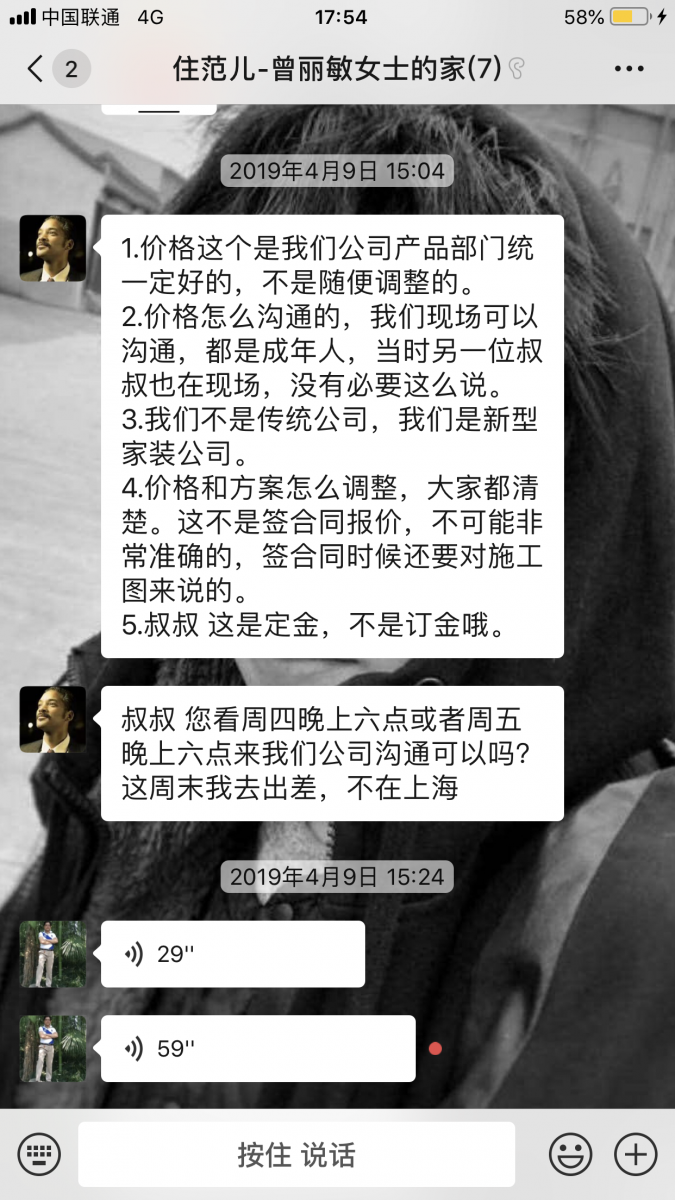Open the group chat options menu
This screenshot has width=675, height=1200.
click(x=628, y=69)
